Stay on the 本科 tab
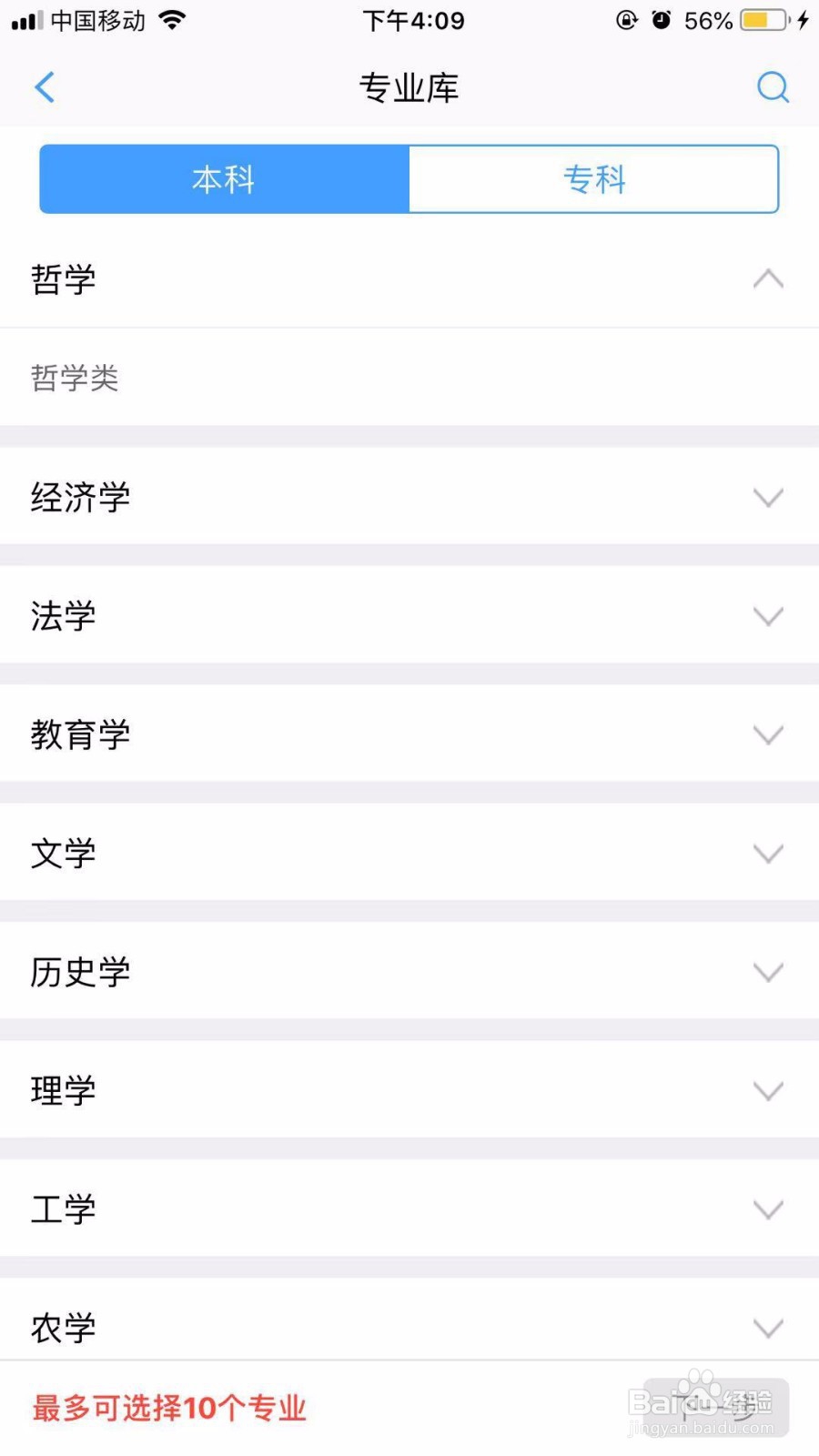The image size is (819, 1456). pyautogui.click(x=222, y=179)
